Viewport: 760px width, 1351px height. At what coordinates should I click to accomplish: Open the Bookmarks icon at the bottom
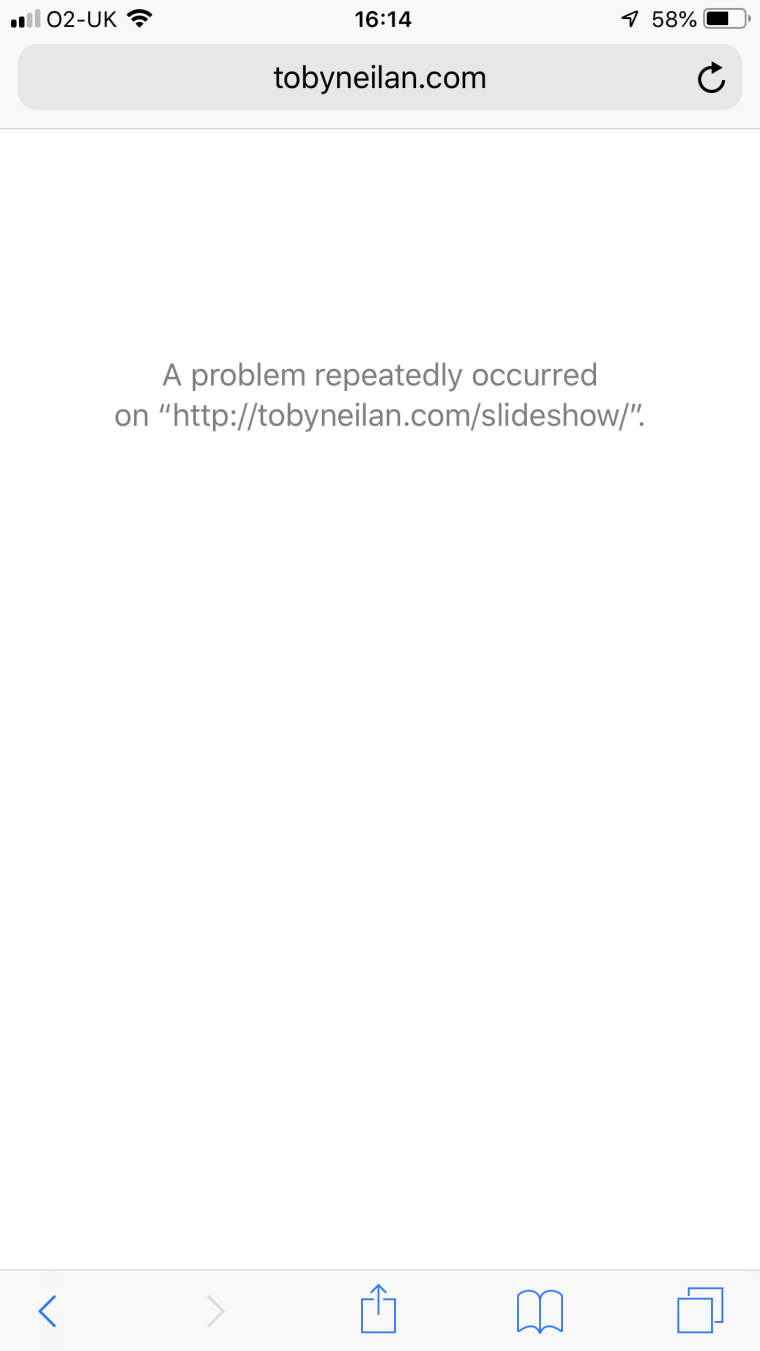(539, 1310)
